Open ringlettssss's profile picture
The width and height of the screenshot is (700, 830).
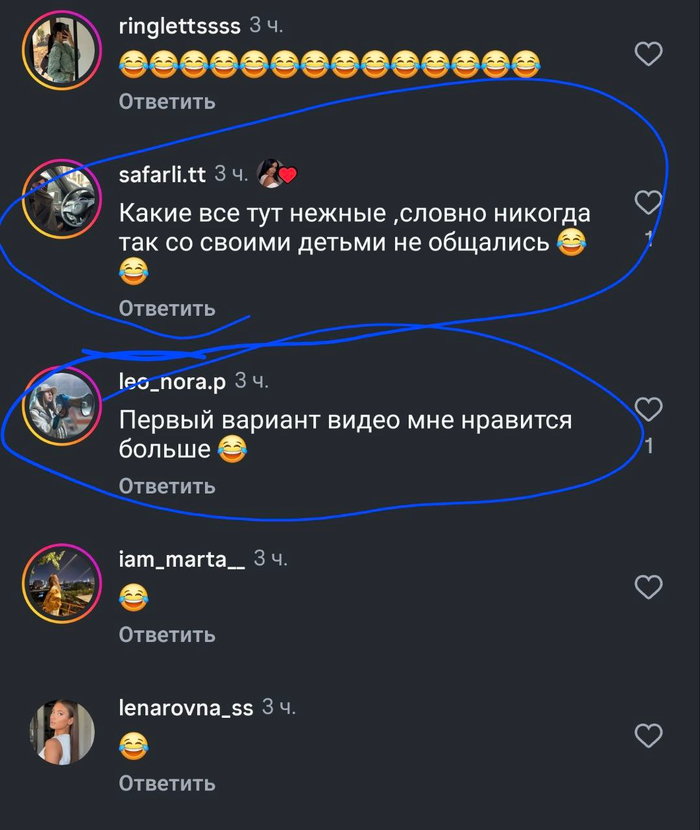(59, 49)
